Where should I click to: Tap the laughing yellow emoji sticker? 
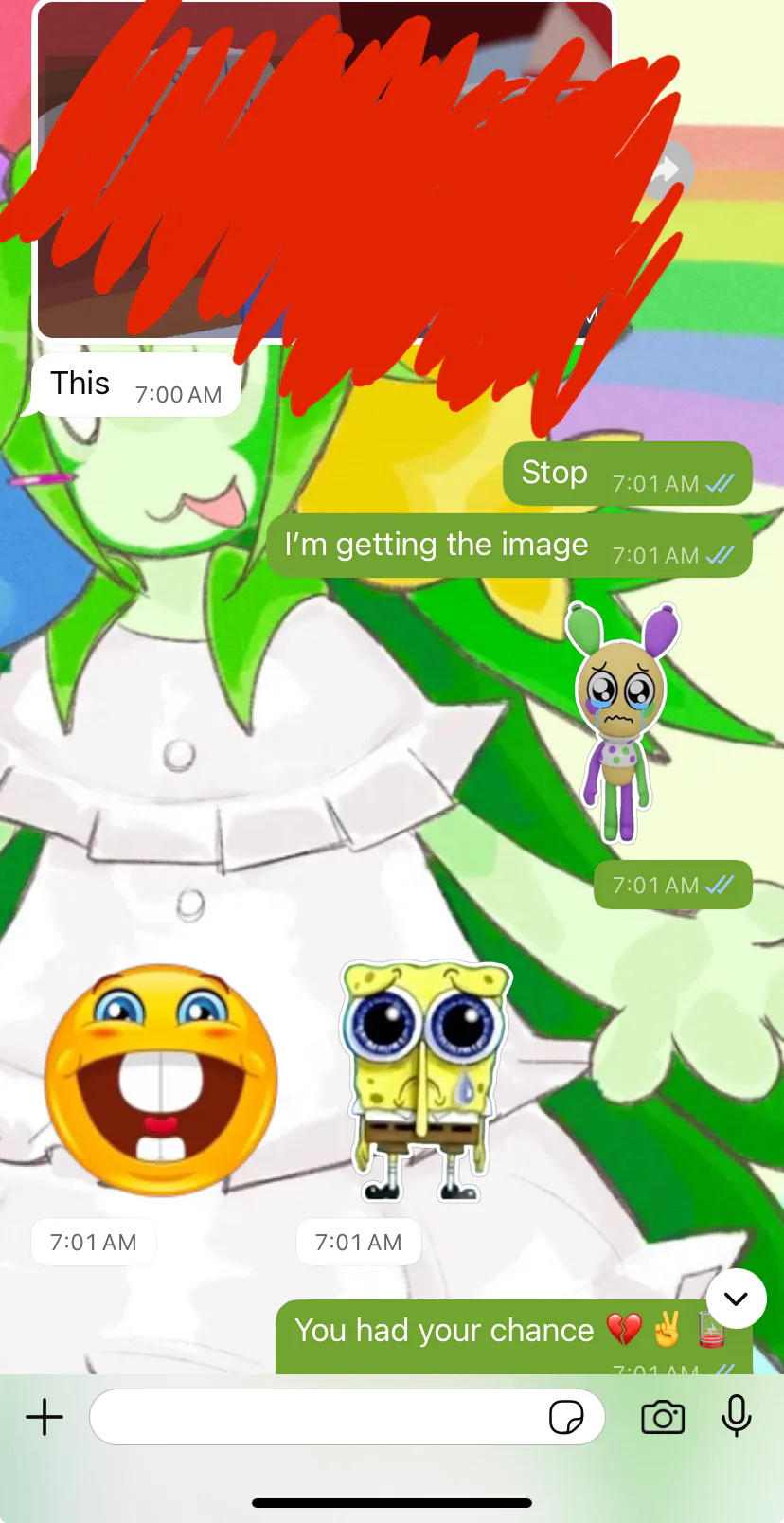(161, 1080)
